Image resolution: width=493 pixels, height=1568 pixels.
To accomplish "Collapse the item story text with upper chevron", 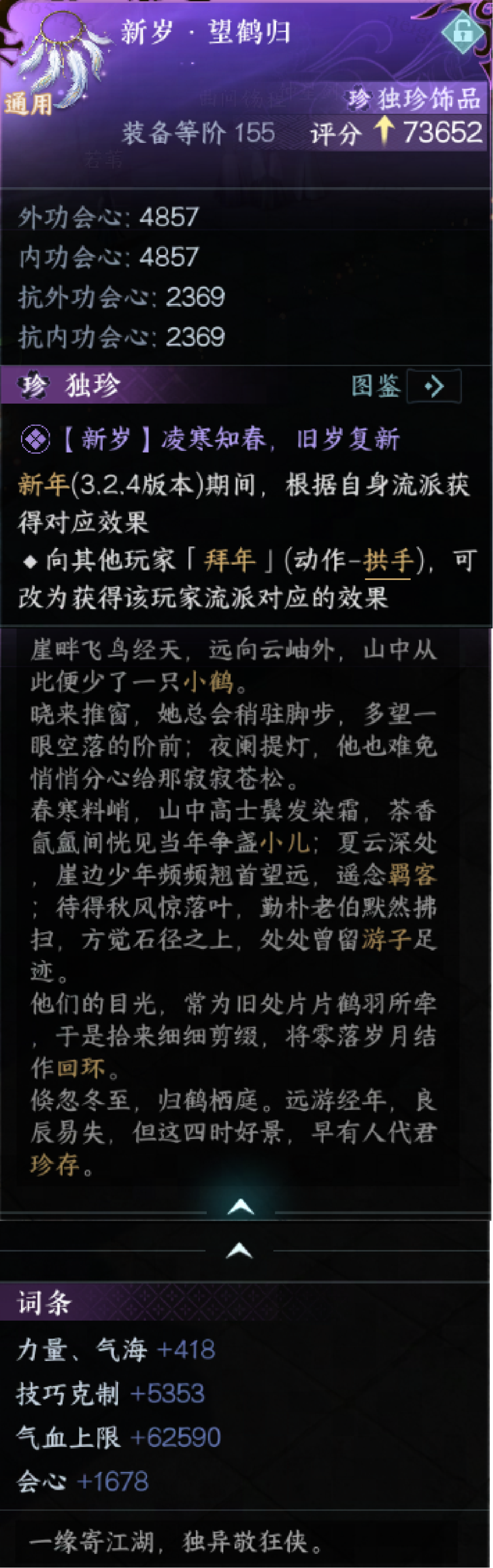I will 241,1206.
